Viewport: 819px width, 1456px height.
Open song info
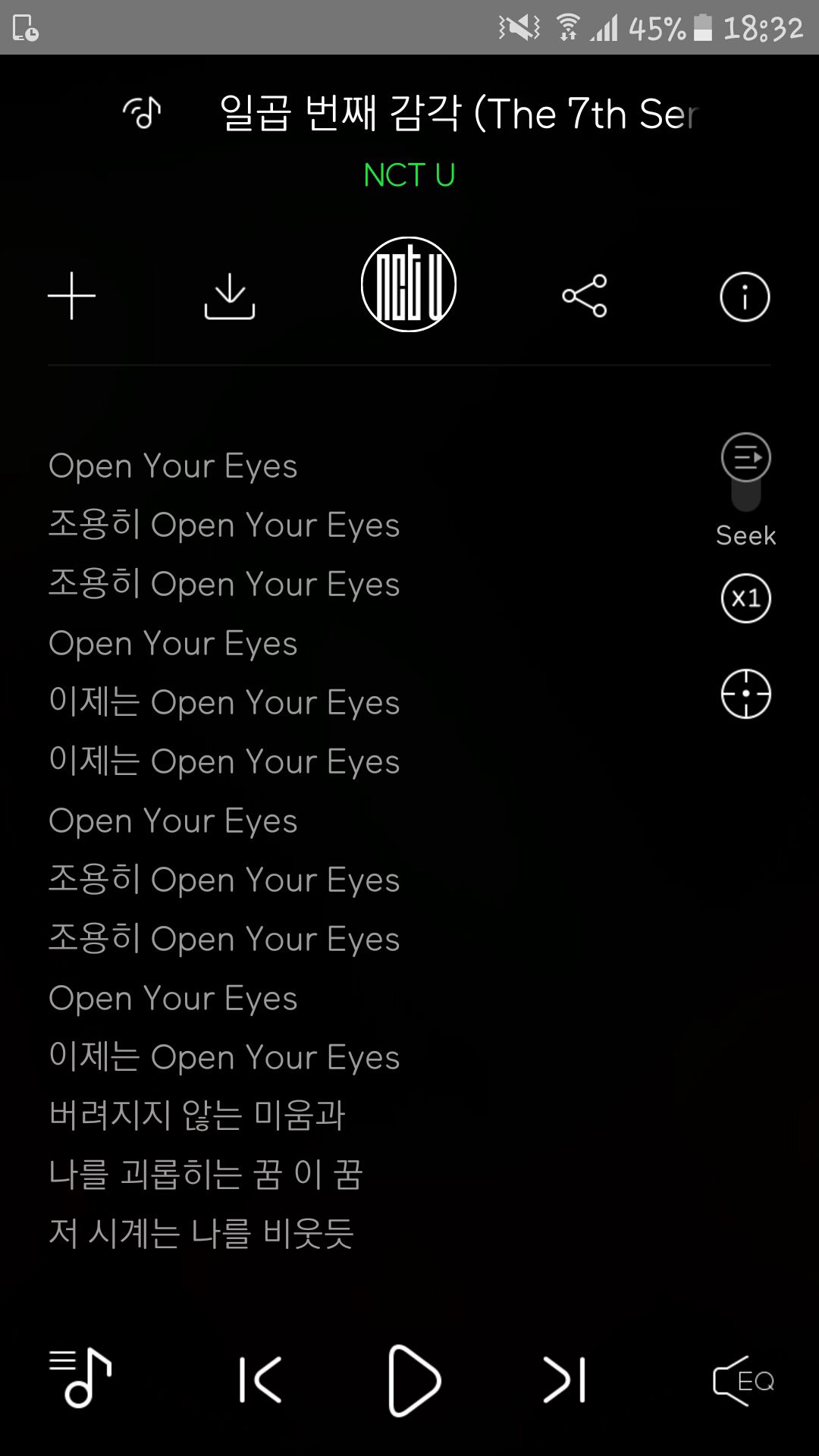point(745,297)
